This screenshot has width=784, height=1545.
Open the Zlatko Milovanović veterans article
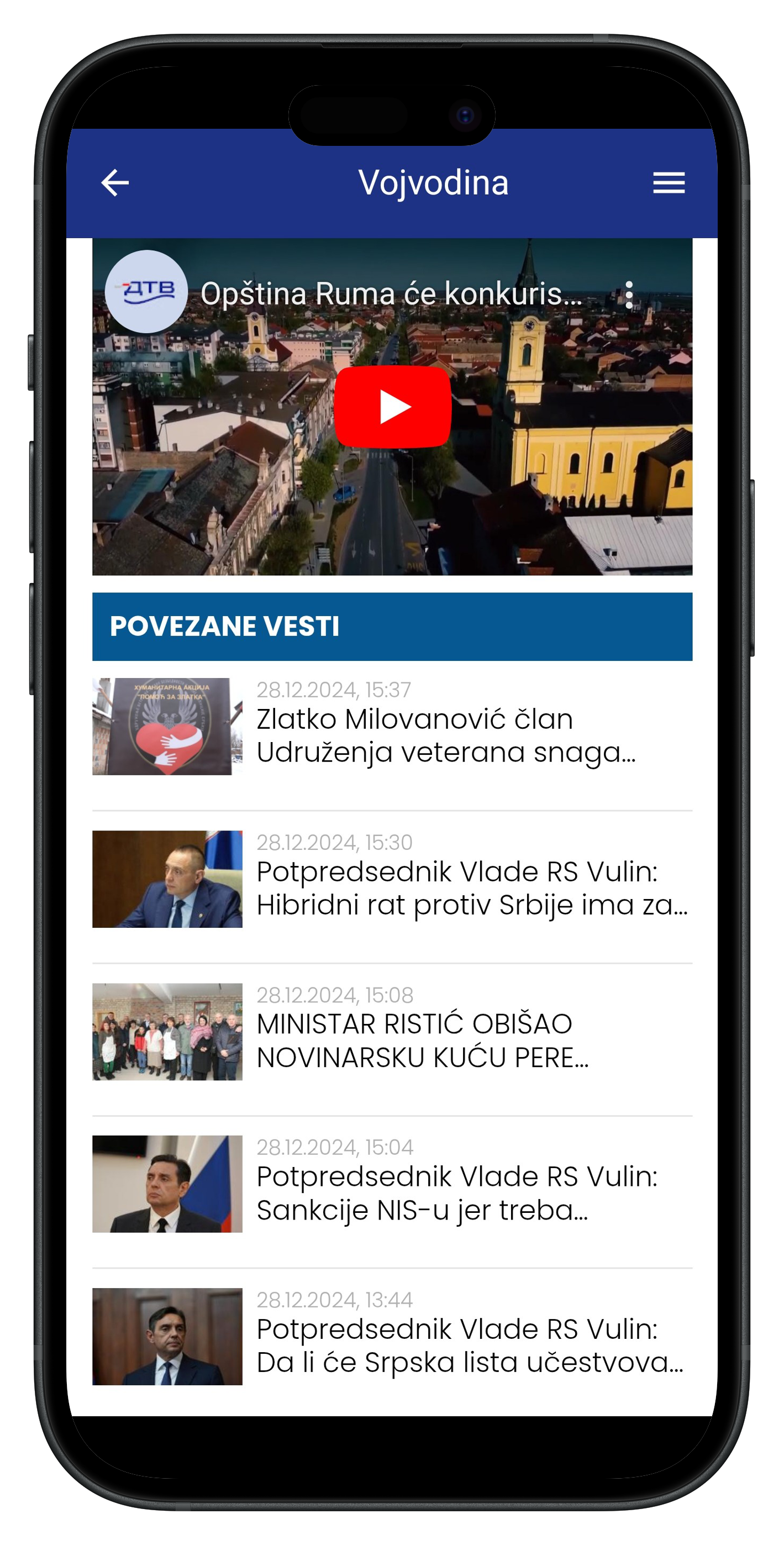click(445, 735)
